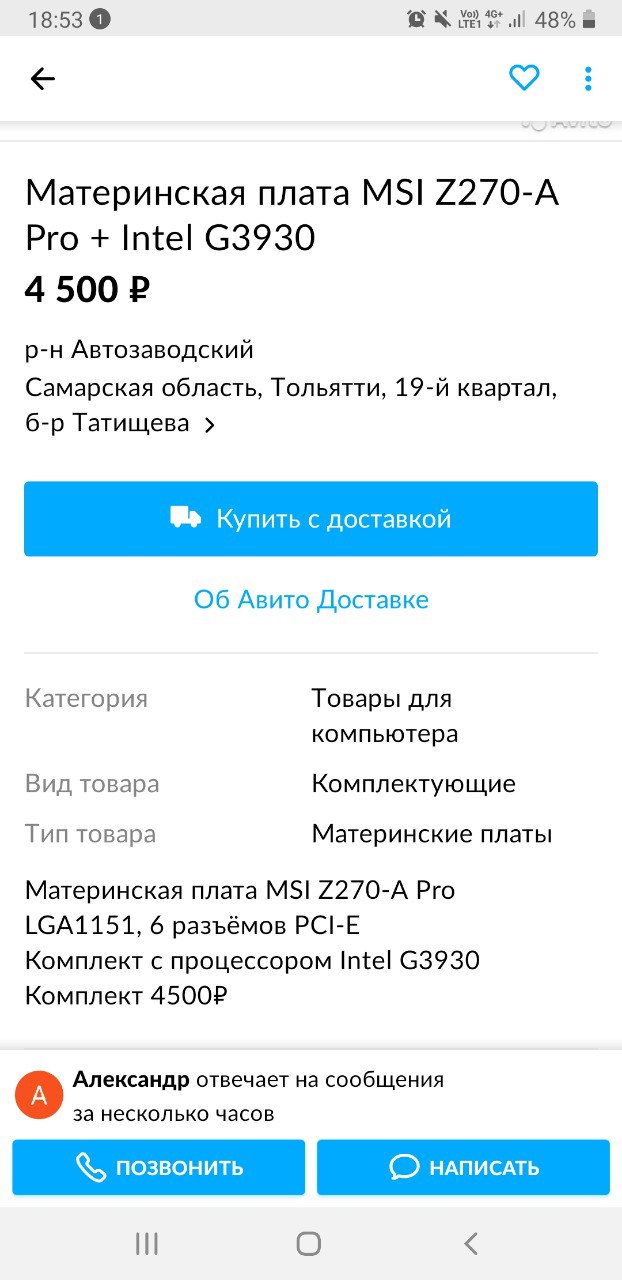Go to the home screen
The height and width of the screenshot is (1280, 622).
tap(309, 1243)
